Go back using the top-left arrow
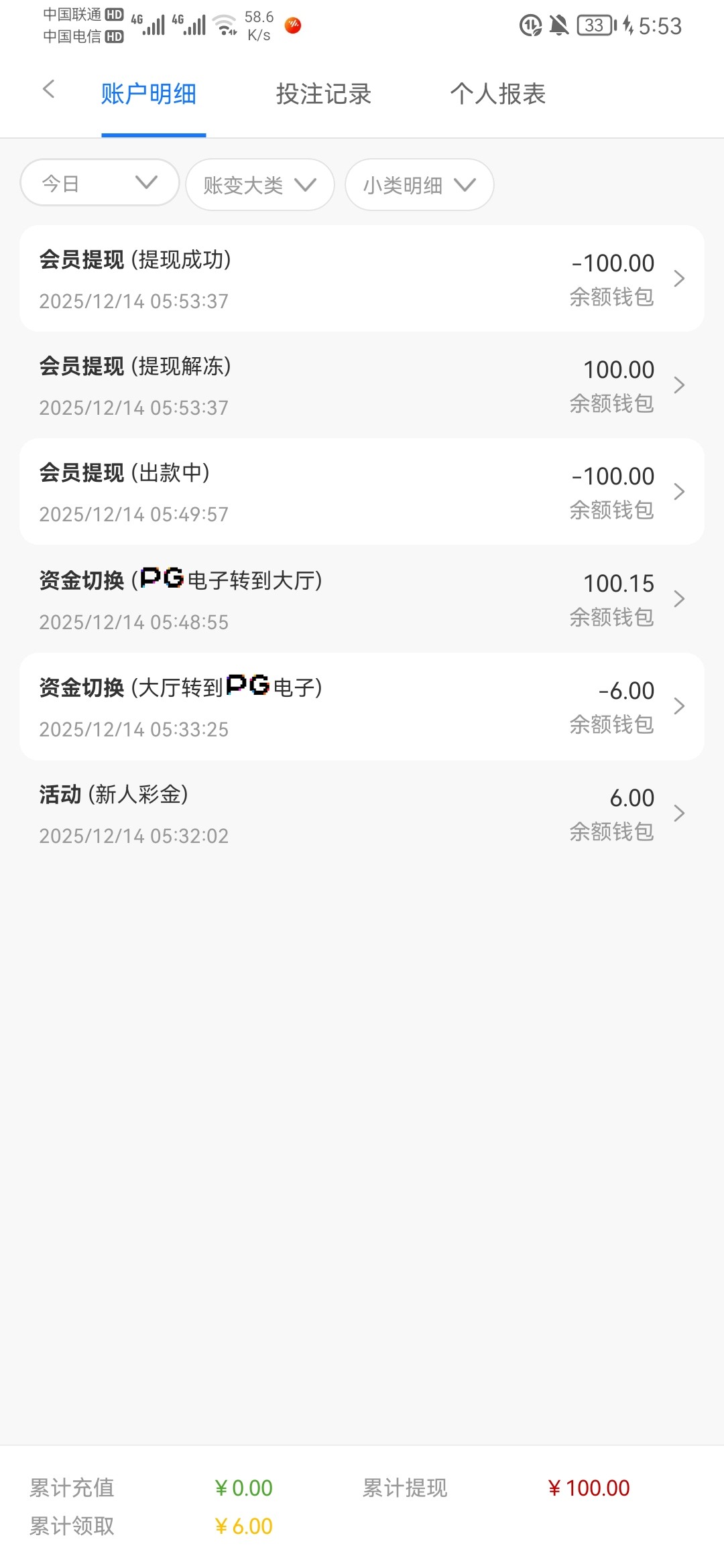724x1568 pixels. pos(48,89)
